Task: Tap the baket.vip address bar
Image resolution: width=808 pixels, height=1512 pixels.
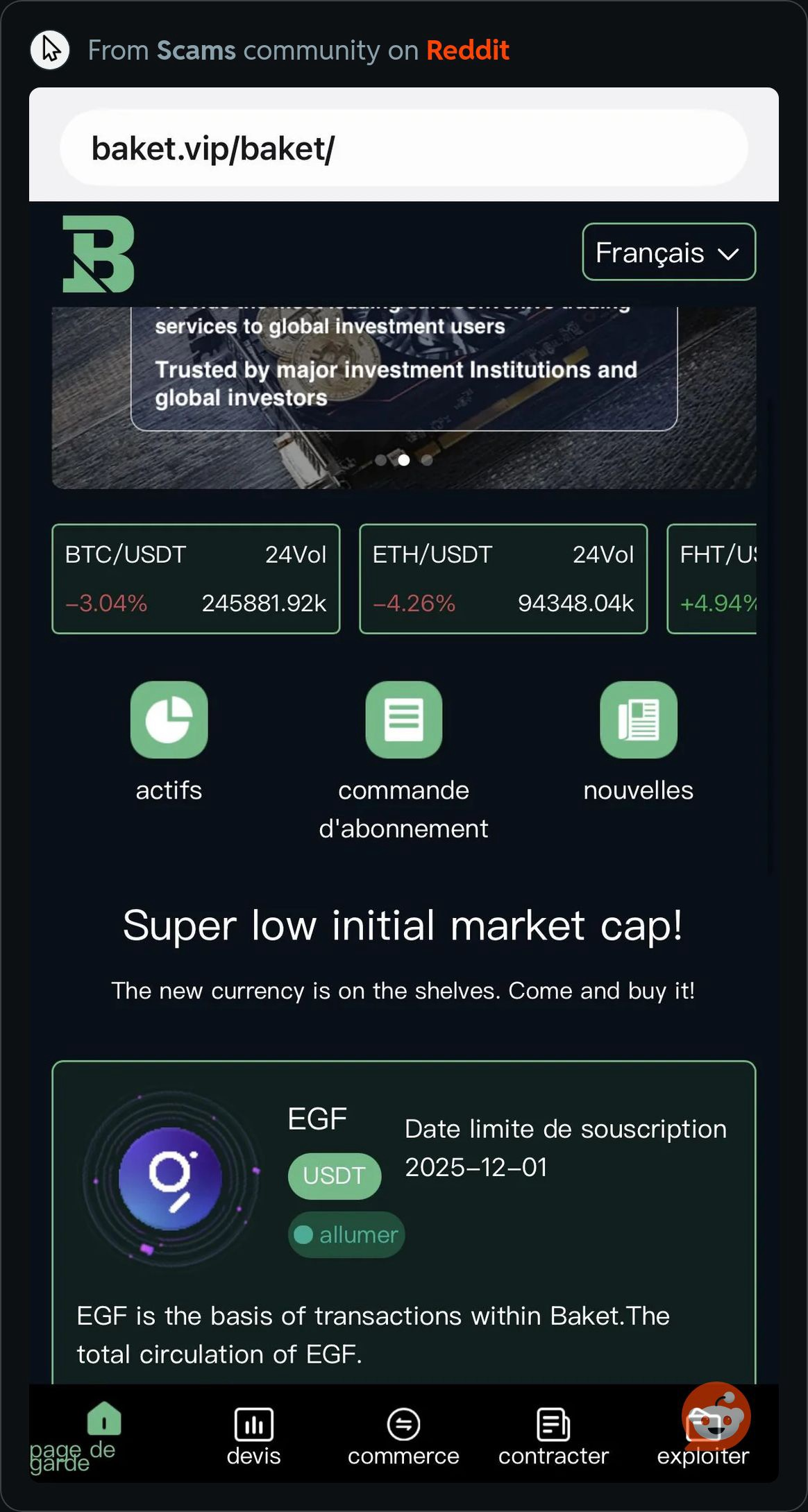Action: coord(403,148)
